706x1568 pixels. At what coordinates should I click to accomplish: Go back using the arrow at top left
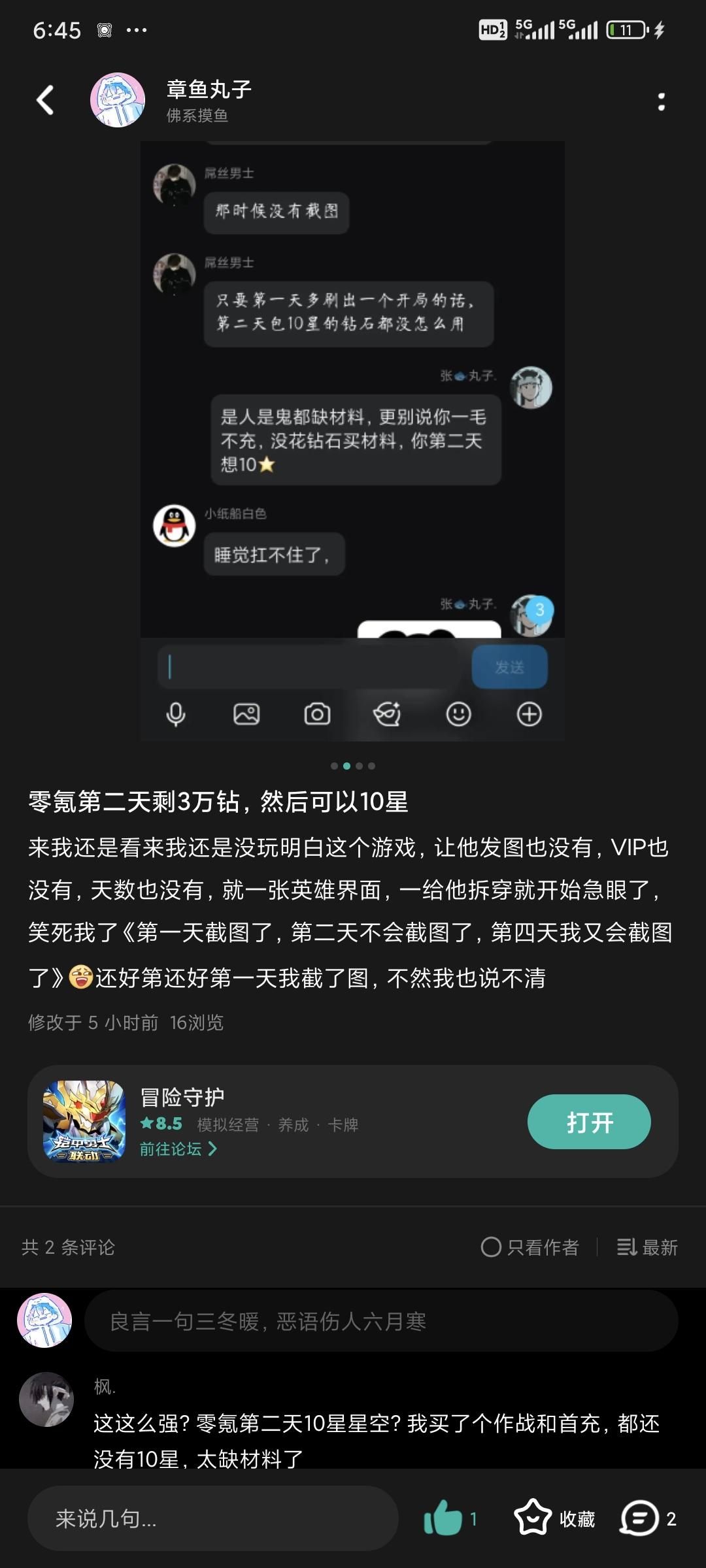click(x=44, y=99)
